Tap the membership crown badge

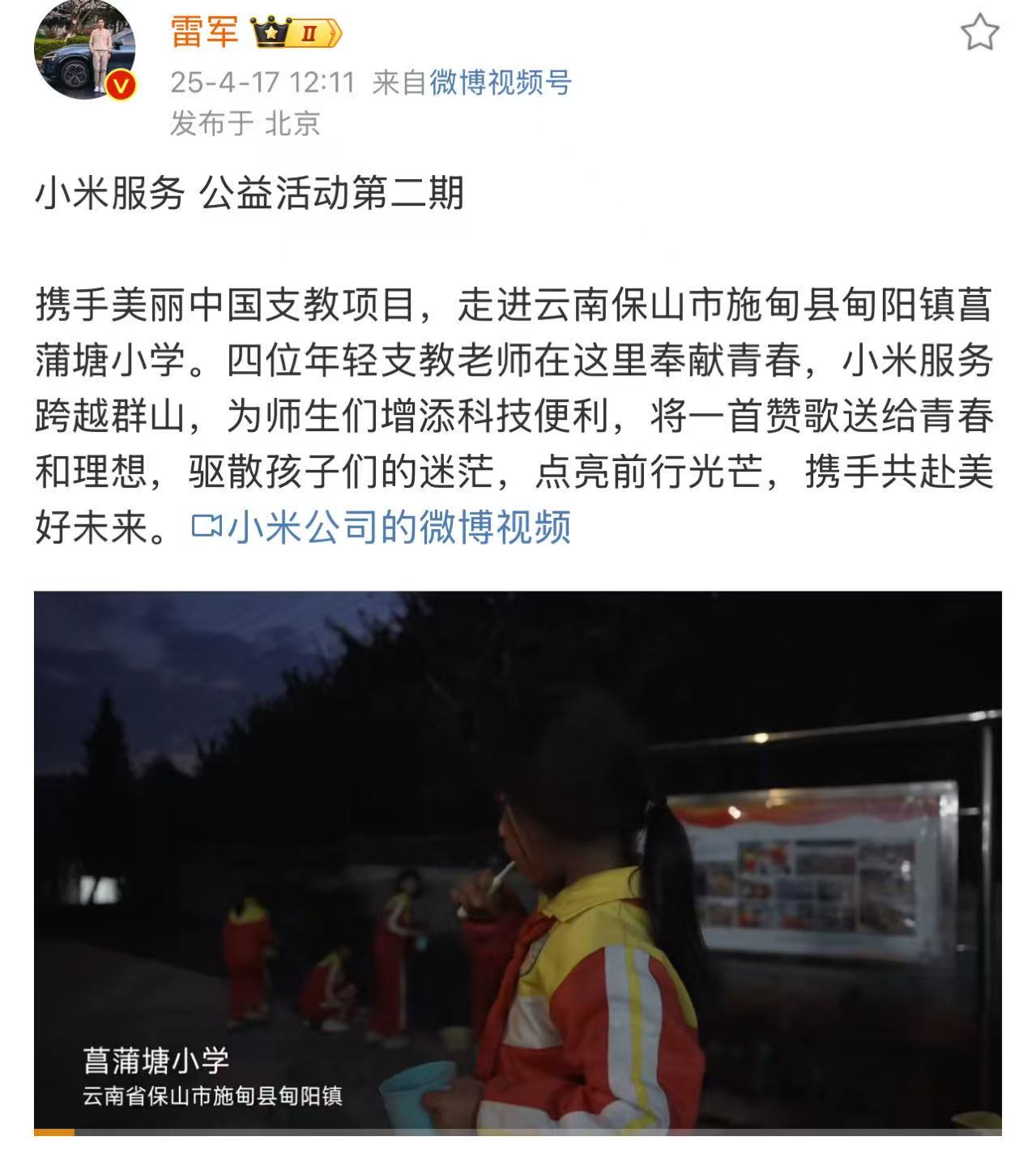click(x=296, y=33)
